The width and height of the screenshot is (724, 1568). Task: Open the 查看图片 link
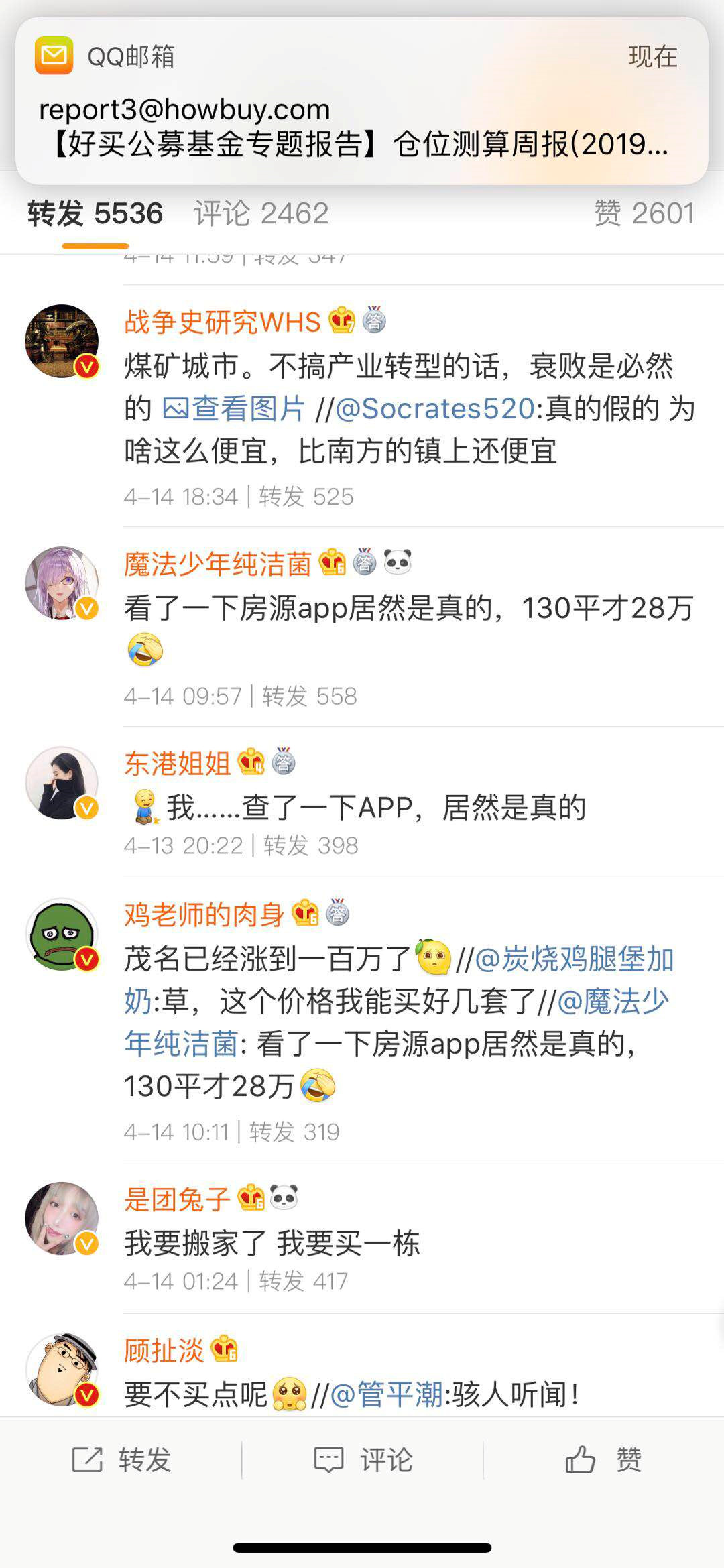click(x=235, y=408)
